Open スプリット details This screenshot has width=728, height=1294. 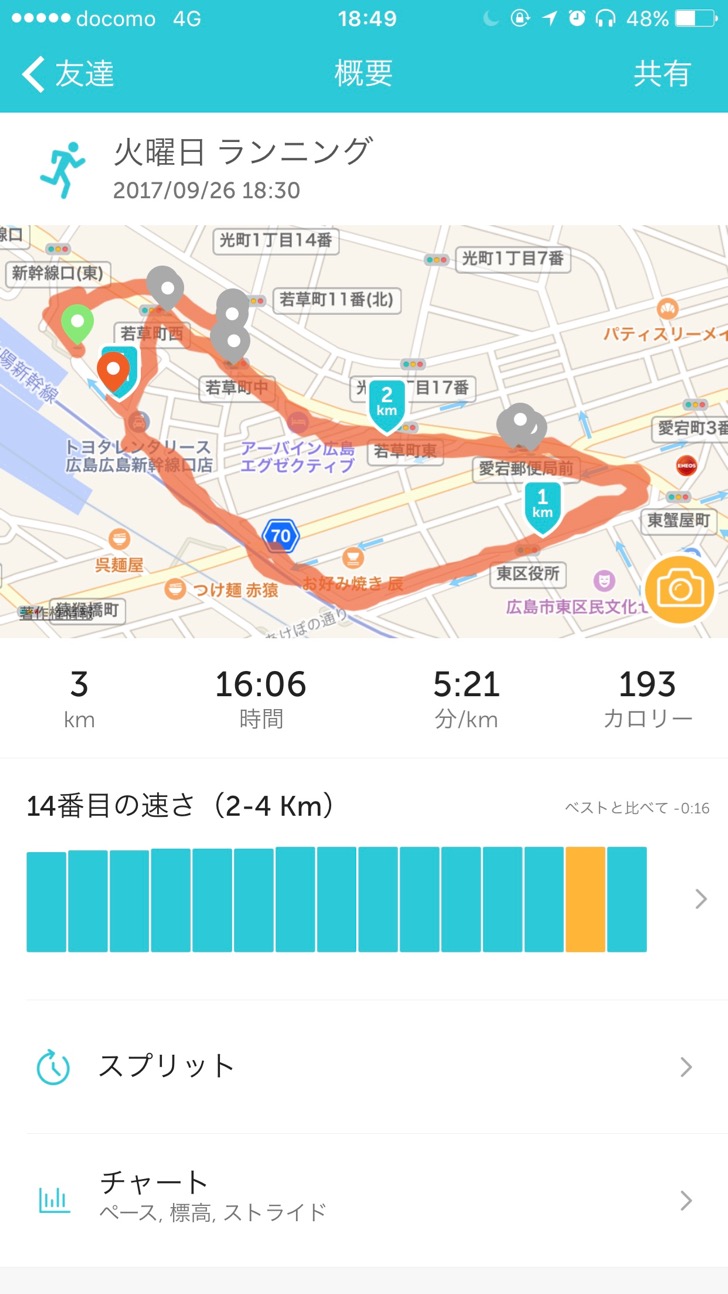coord(364,1067)
